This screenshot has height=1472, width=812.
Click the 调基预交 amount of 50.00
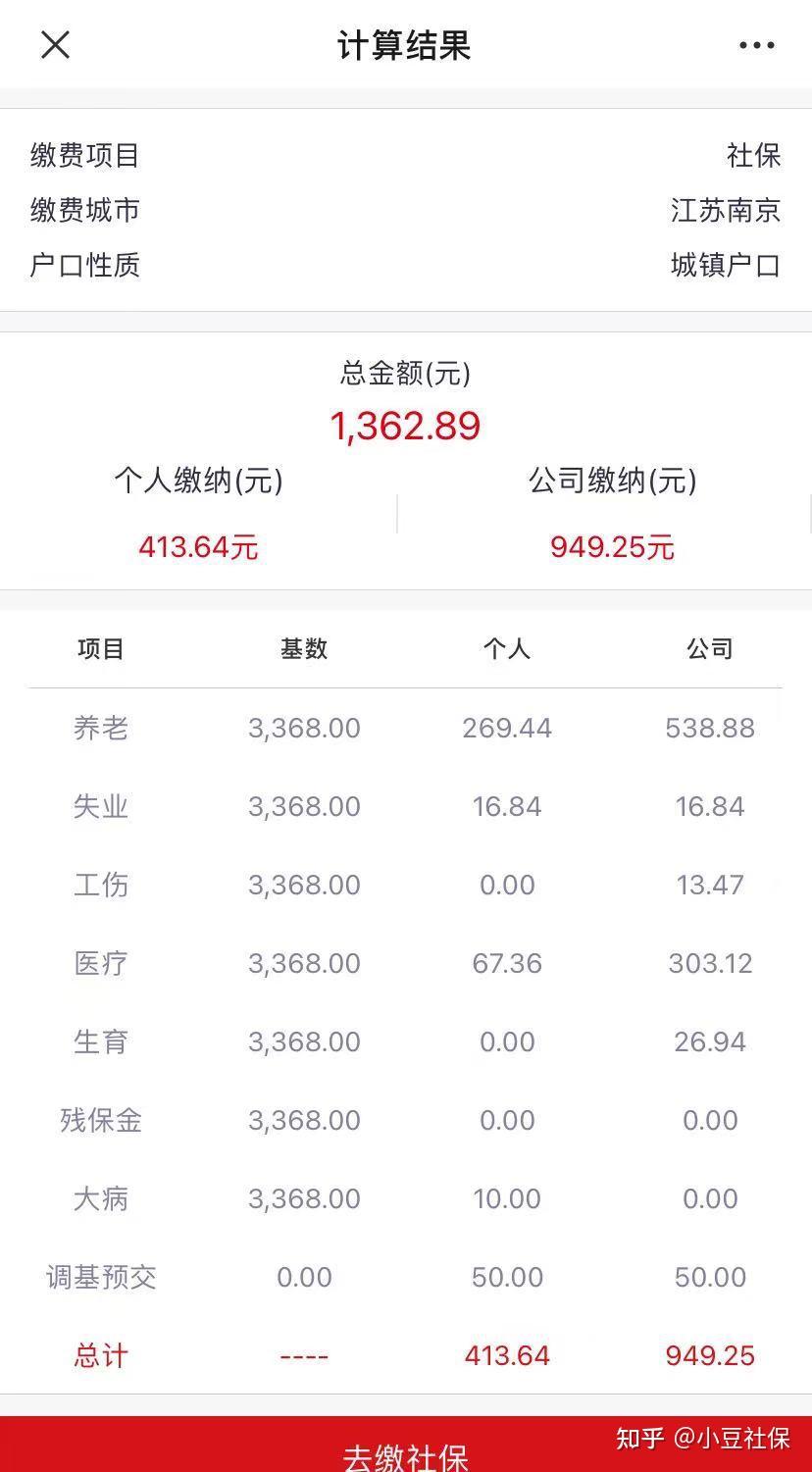pos(508,1277)
